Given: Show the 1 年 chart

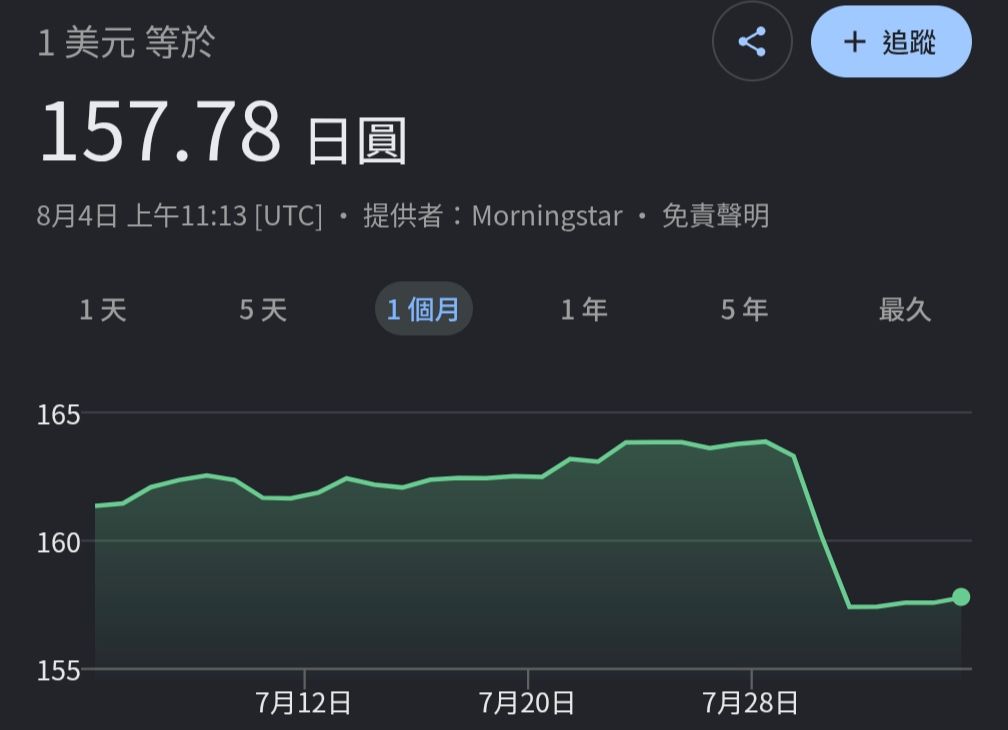Looking at the screenshot, I should click(584, 309).
